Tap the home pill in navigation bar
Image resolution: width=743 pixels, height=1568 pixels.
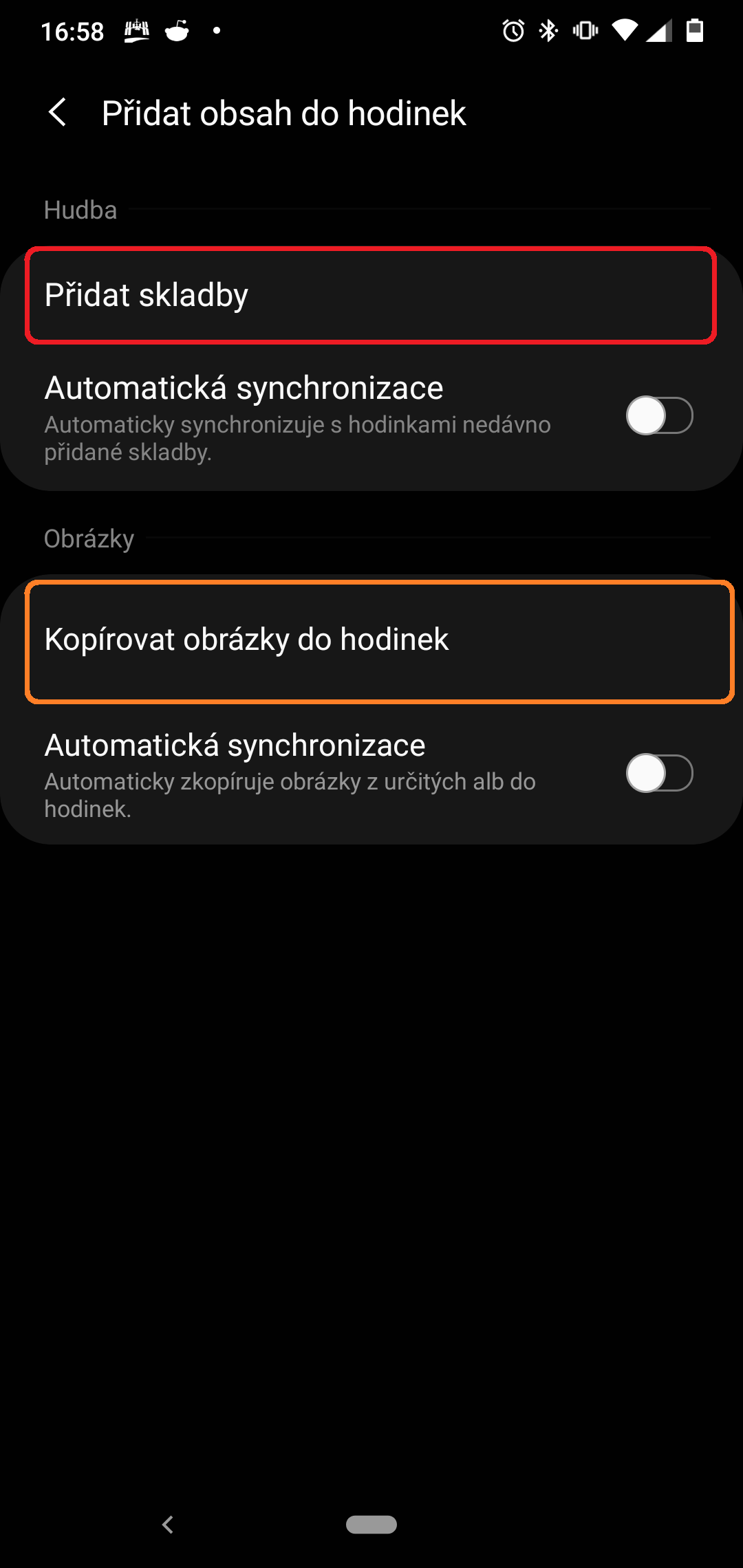(x=371, y=1525)
